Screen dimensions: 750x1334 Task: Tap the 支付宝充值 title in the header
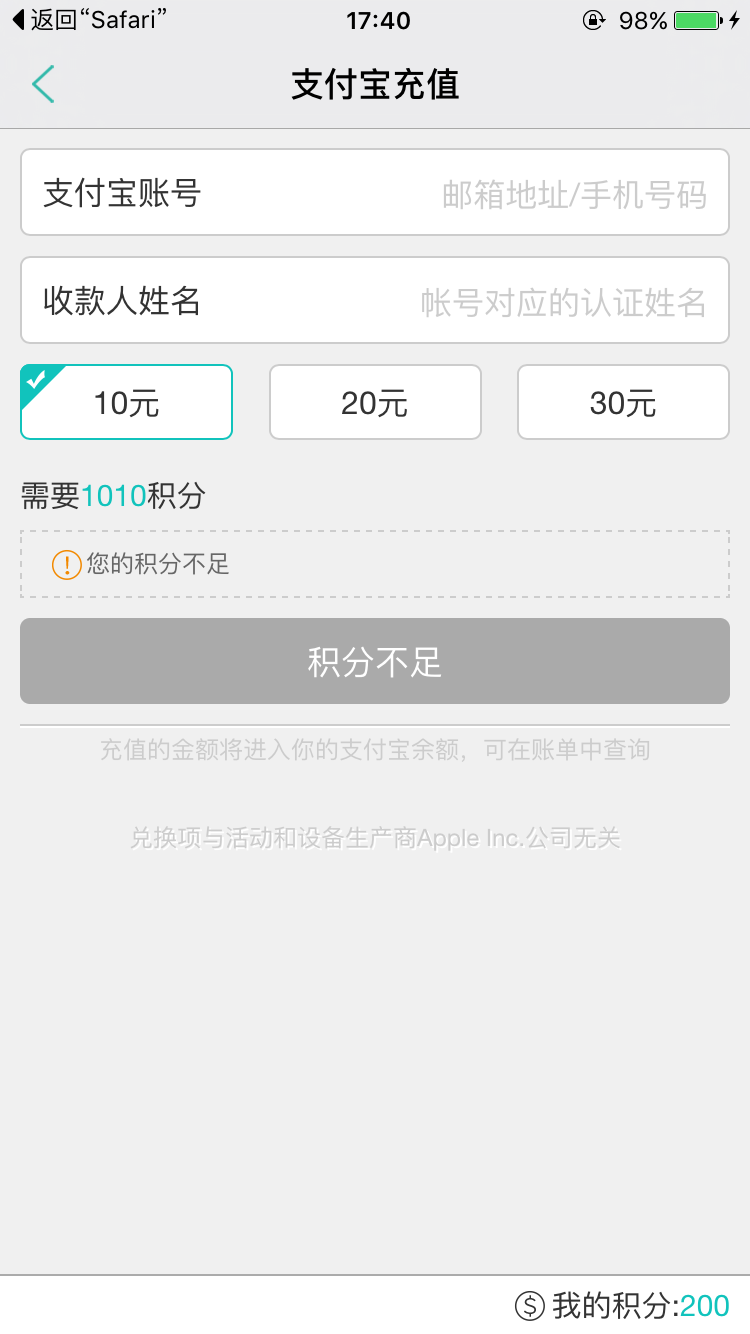[x=374, y=84]
